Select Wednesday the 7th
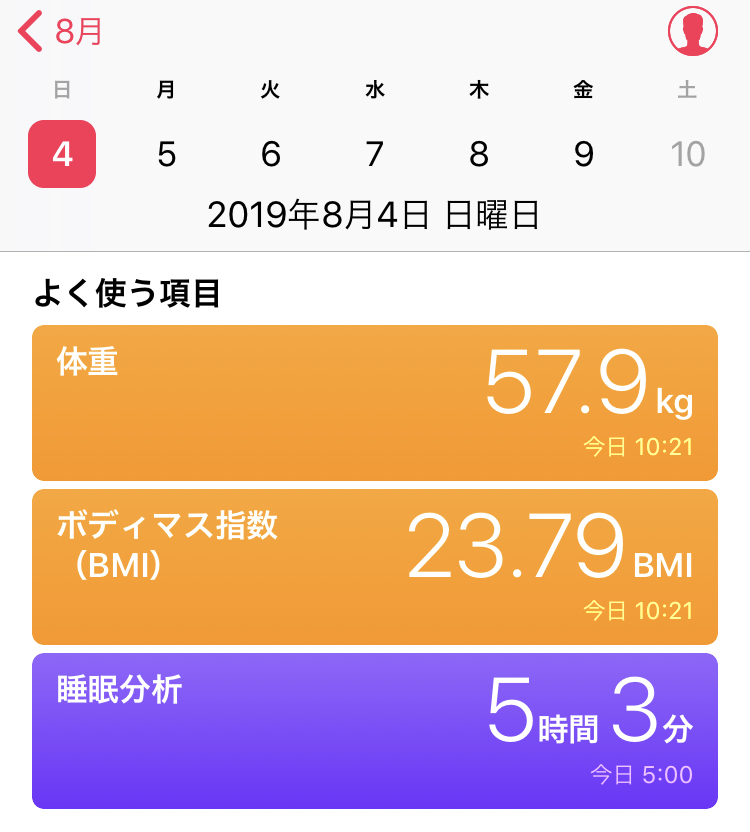 pos(375,154)
